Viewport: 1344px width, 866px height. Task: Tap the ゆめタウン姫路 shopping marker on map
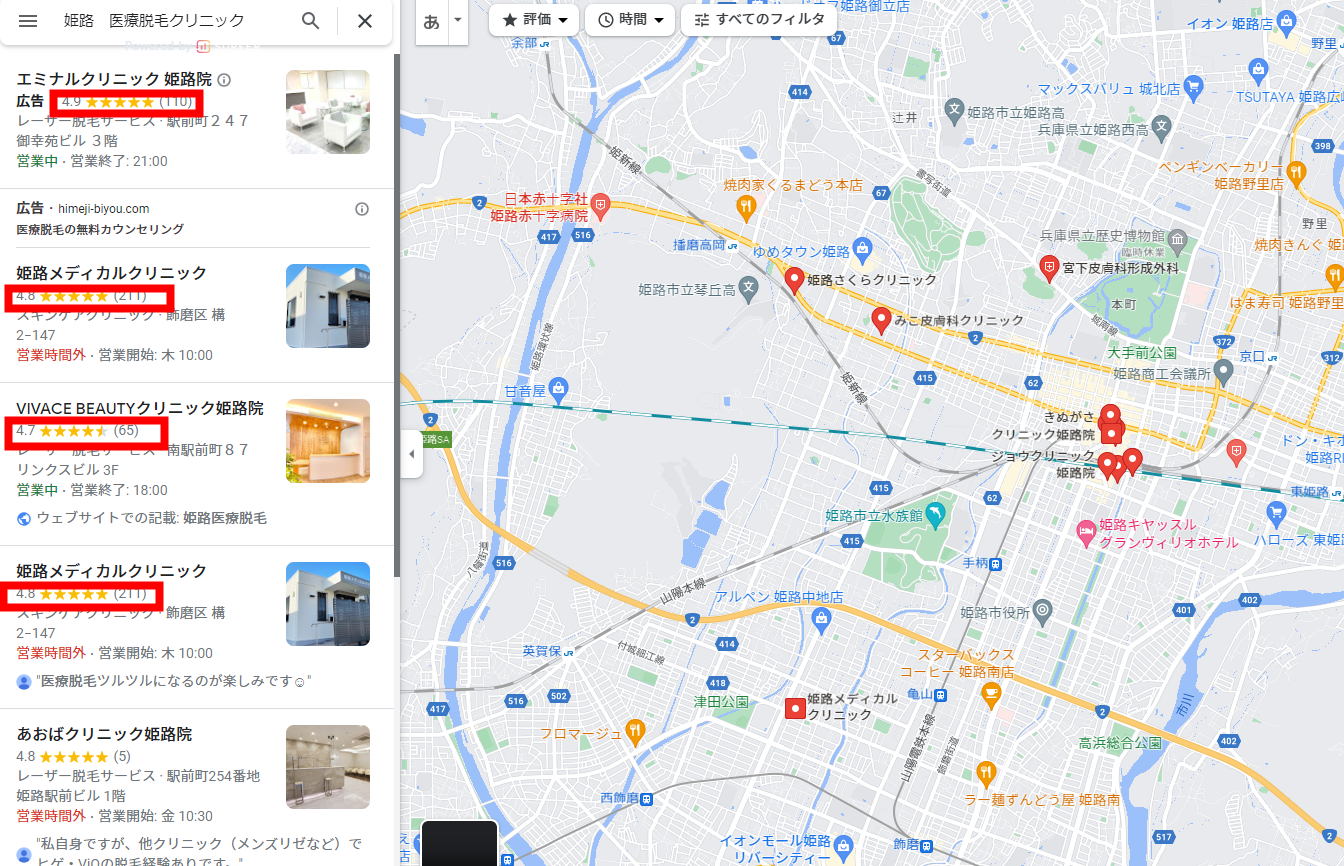pos(864,250)
